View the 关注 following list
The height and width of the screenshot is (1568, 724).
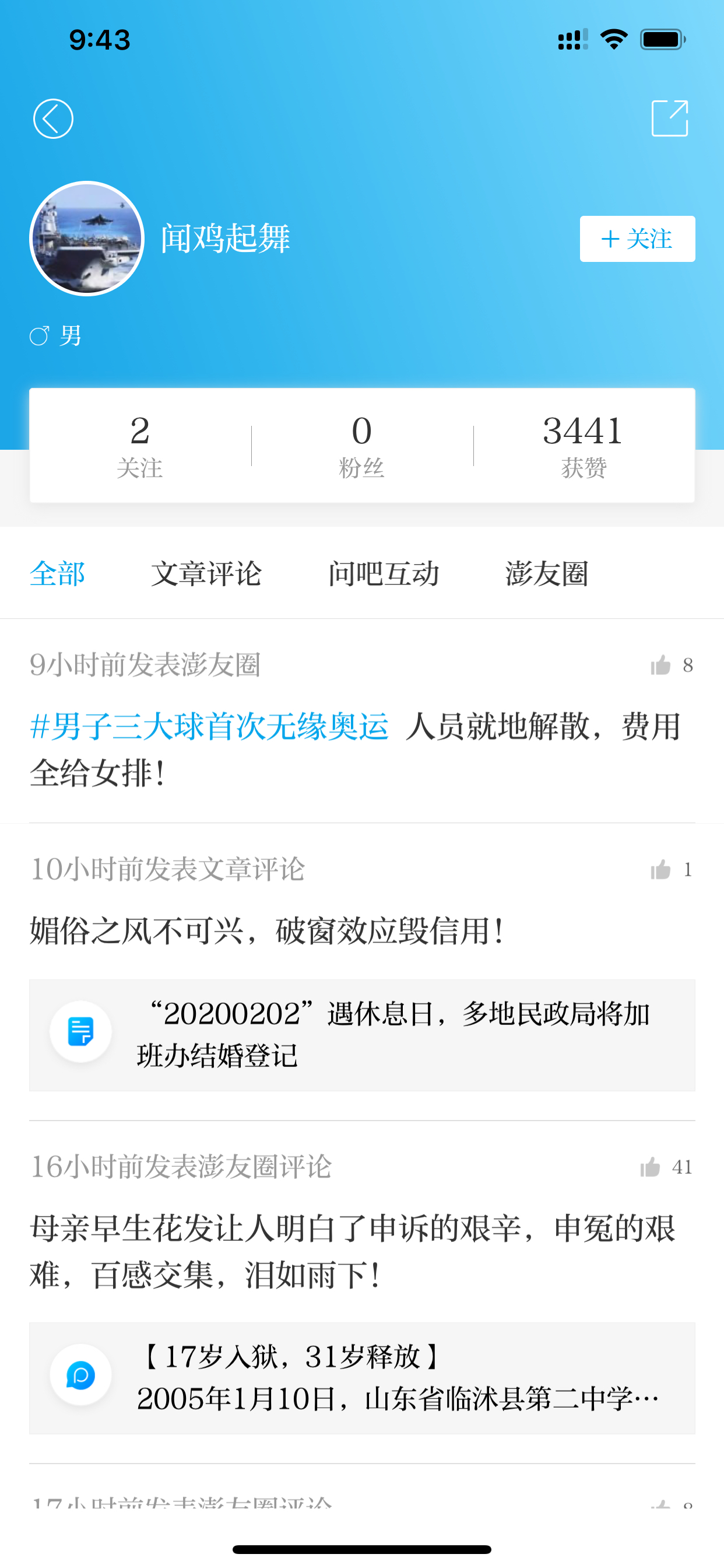[140, 446]
